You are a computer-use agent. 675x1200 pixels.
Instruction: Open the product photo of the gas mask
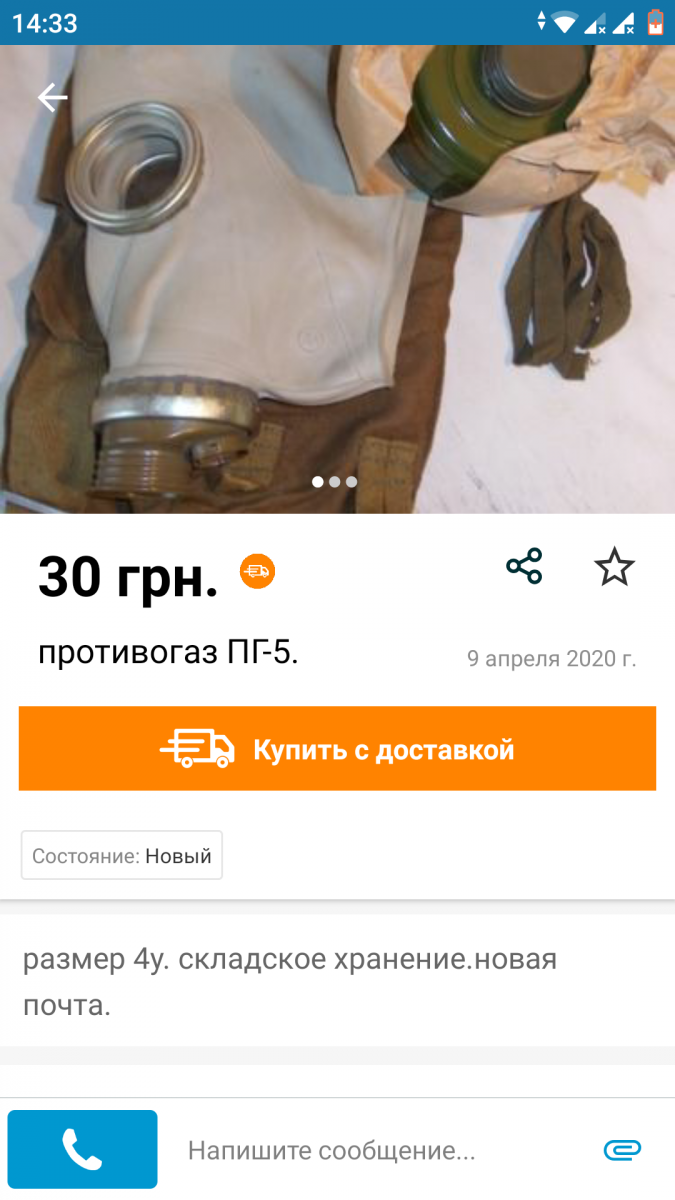(x=337, y=279)
